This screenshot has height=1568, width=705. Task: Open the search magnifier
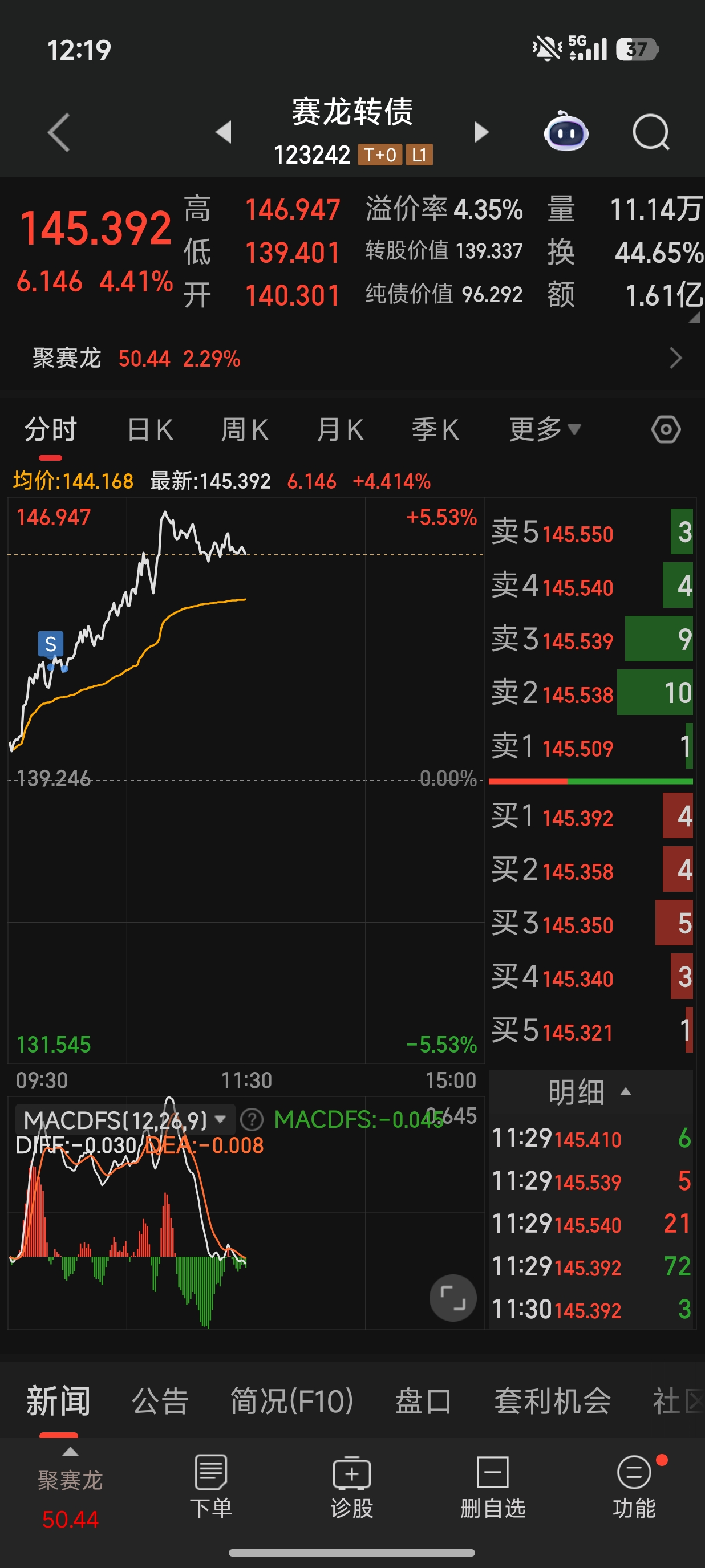tap(650, 132)
